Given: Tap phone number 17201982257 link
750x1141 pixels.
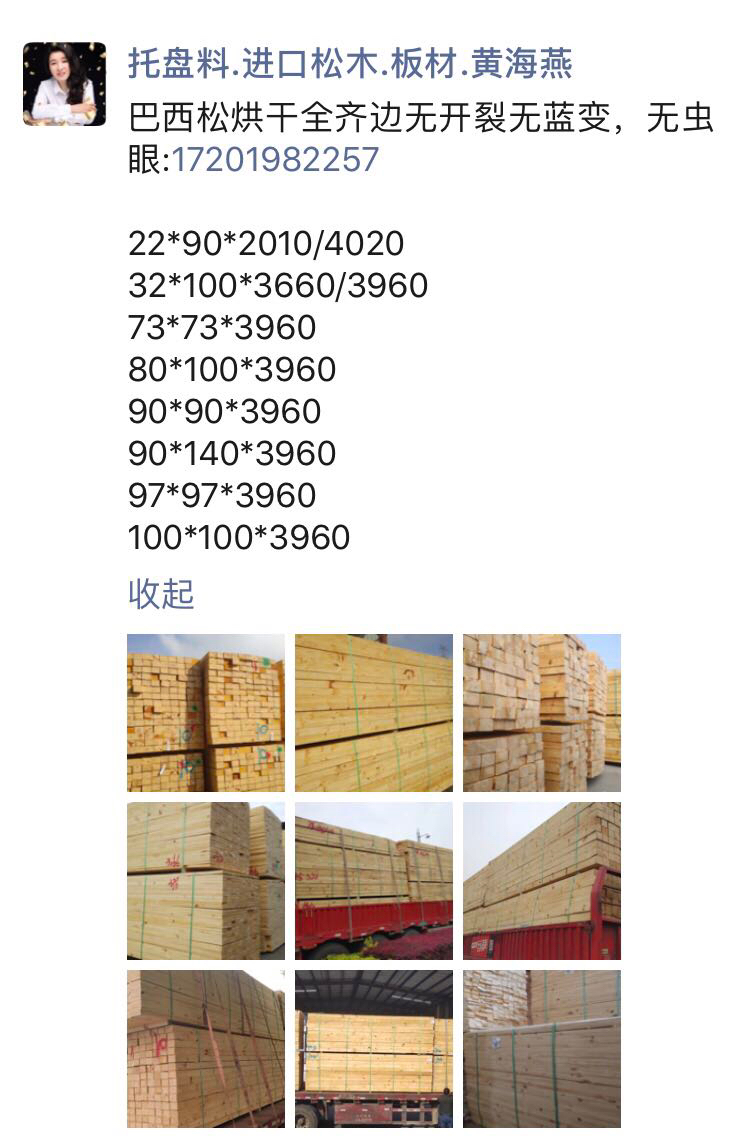Looking at the screenshot, I should (276, 160).
